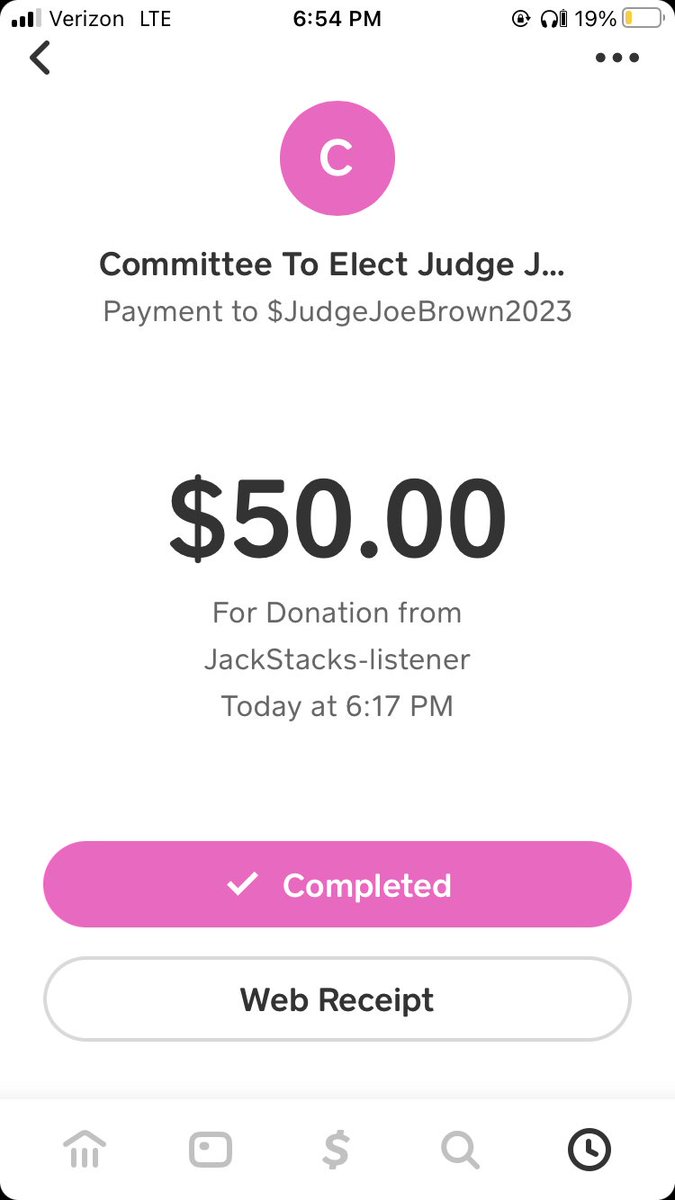Screen dimensions: 675x1200
Task: Tap the pink Completed button
Action: [337, 885]
